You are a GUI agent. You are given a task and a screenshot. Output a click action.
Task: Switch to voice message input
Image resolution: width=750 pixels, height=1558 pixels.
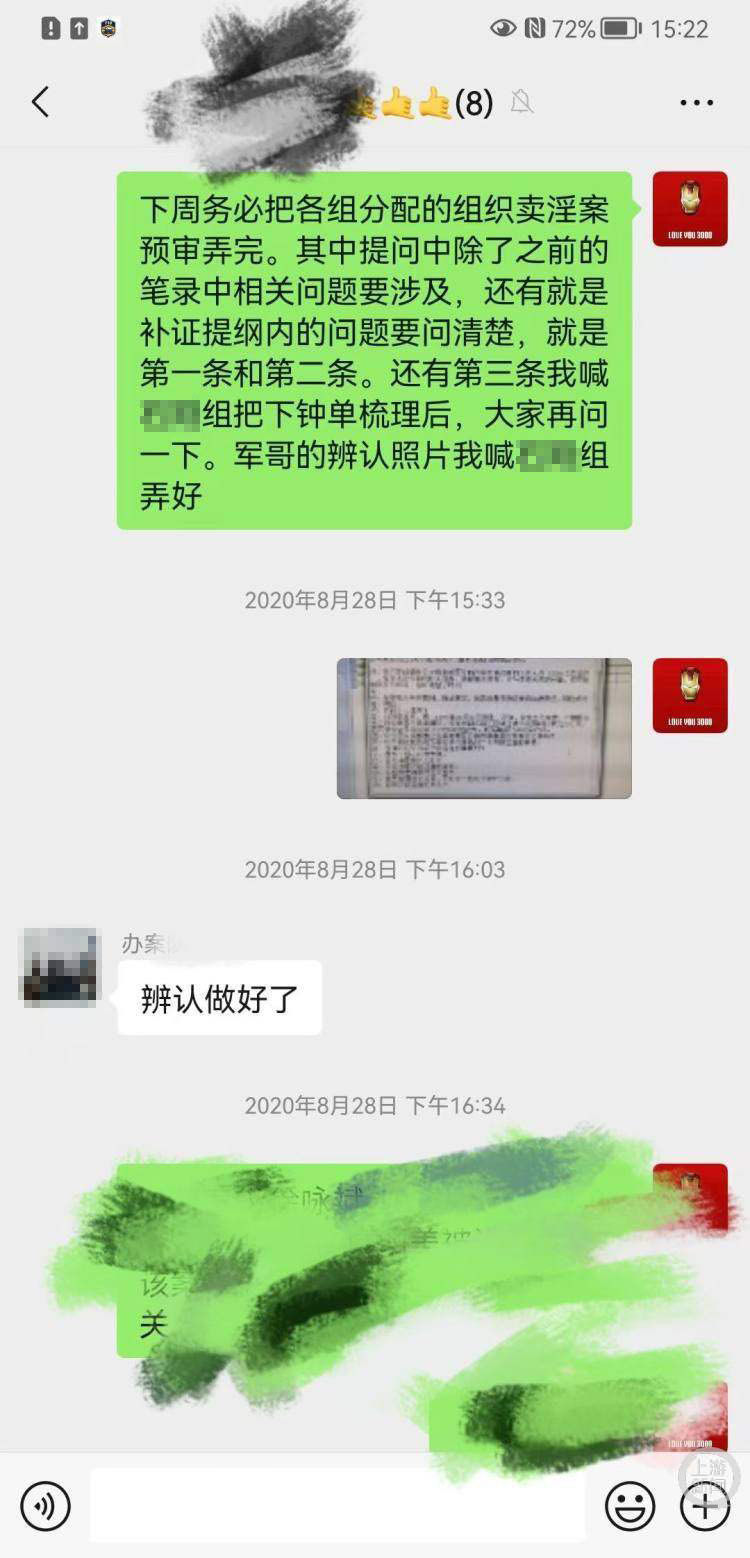(x=46, y=1506)
